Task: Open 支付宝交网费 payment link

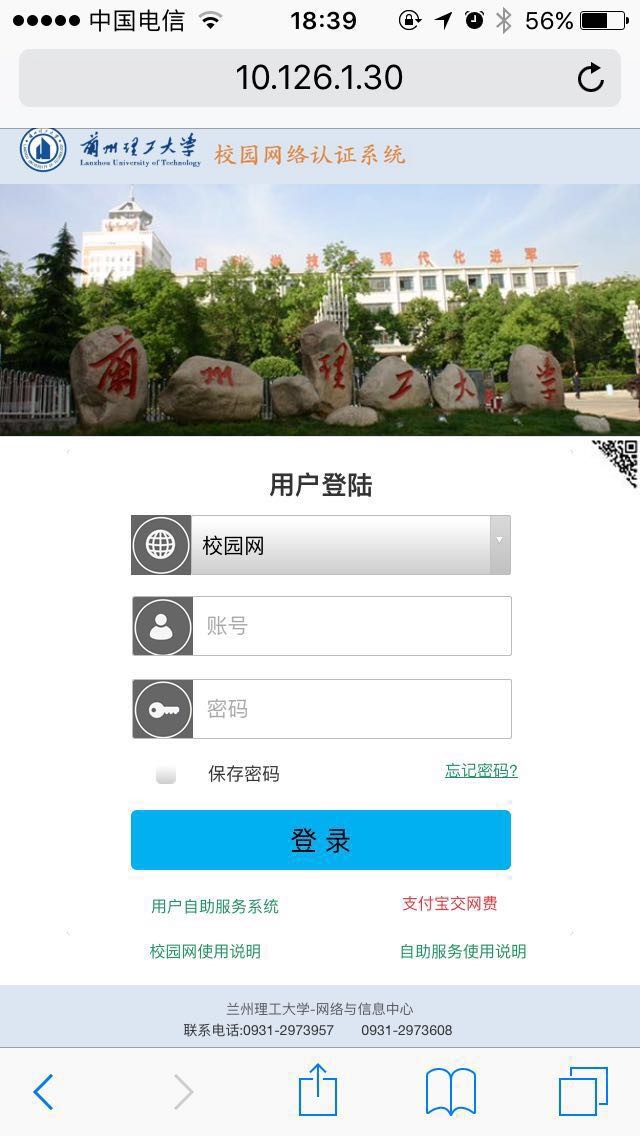Action: click(x=449, y=903)
